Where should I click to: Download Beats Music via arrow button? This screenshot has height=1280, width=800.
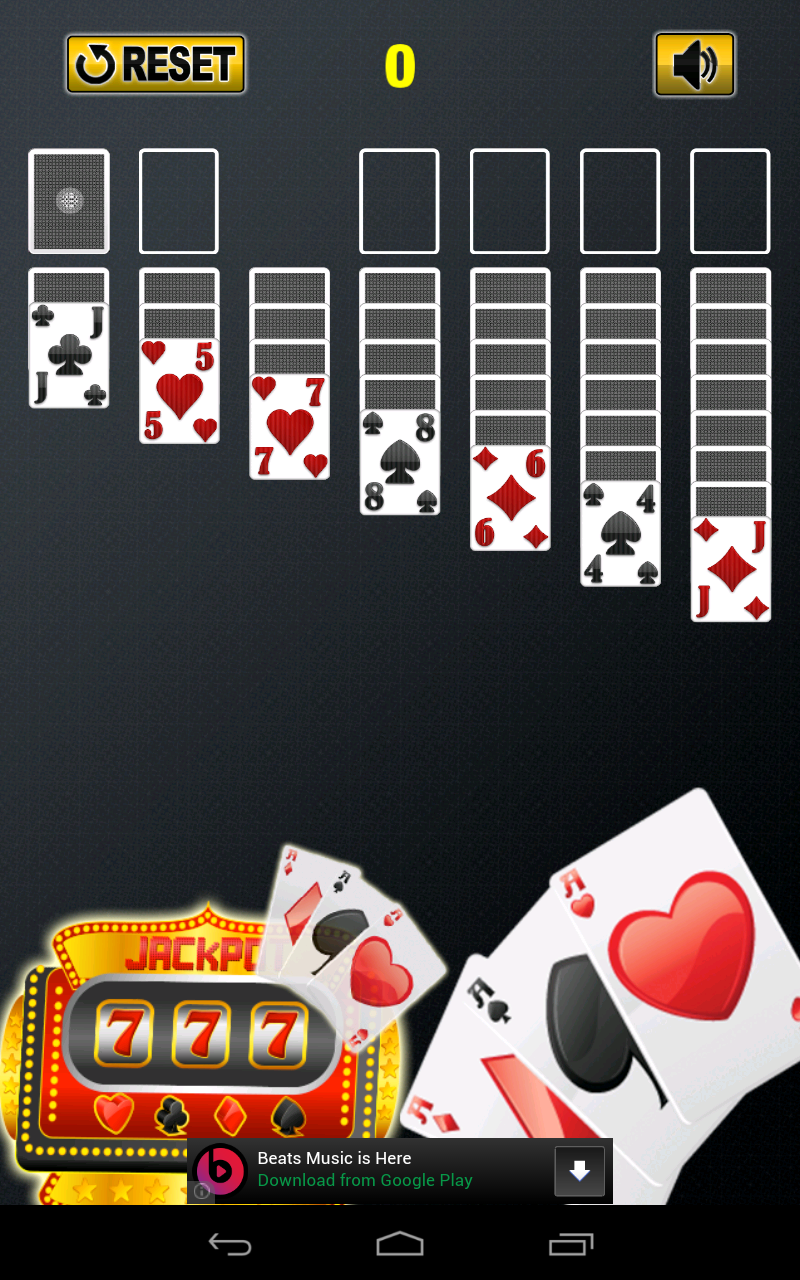point(580,1171)
